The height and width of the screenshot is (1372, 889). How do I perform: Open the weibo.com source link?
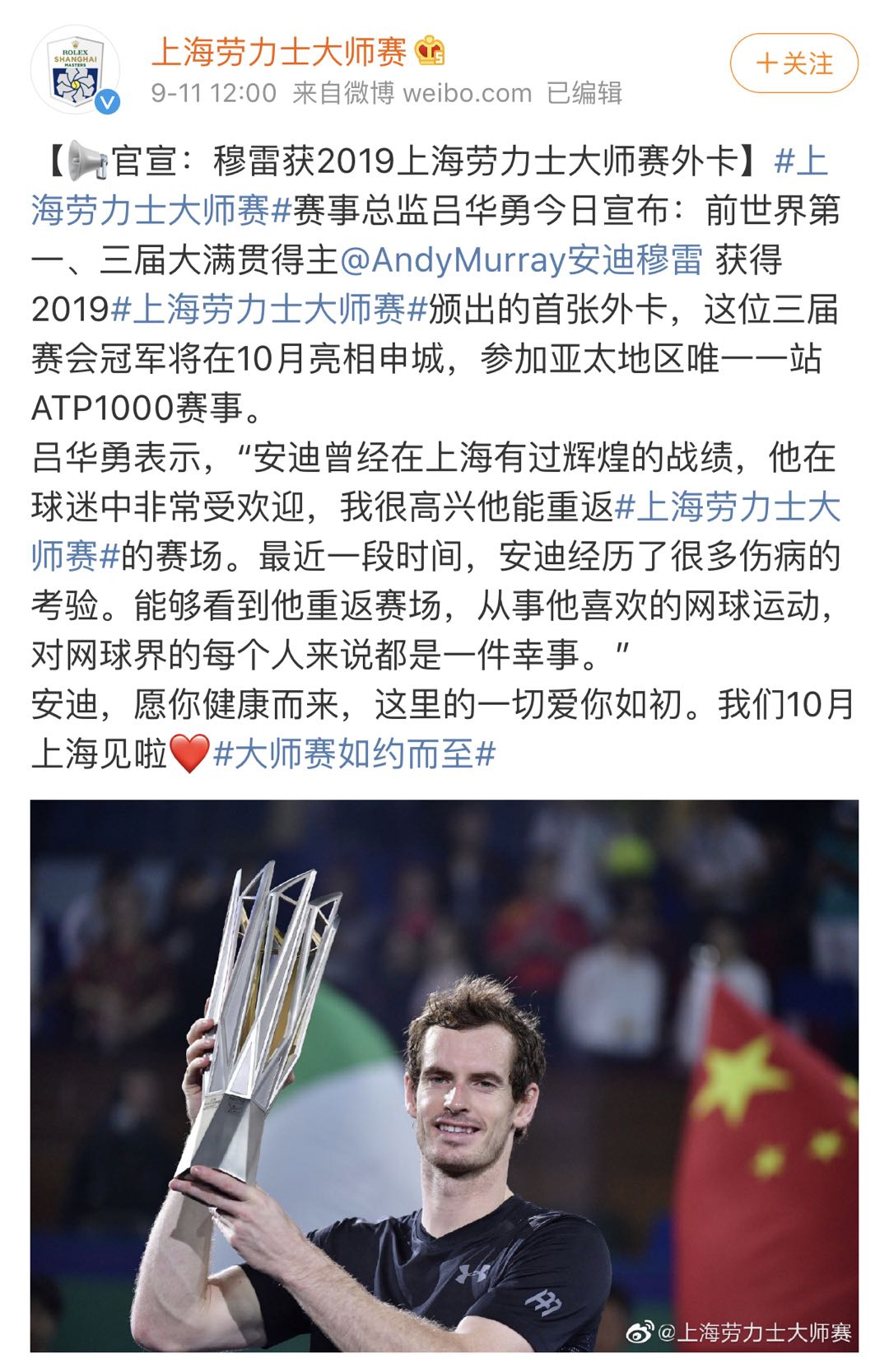pyautogui.click(x=467, y=93)
